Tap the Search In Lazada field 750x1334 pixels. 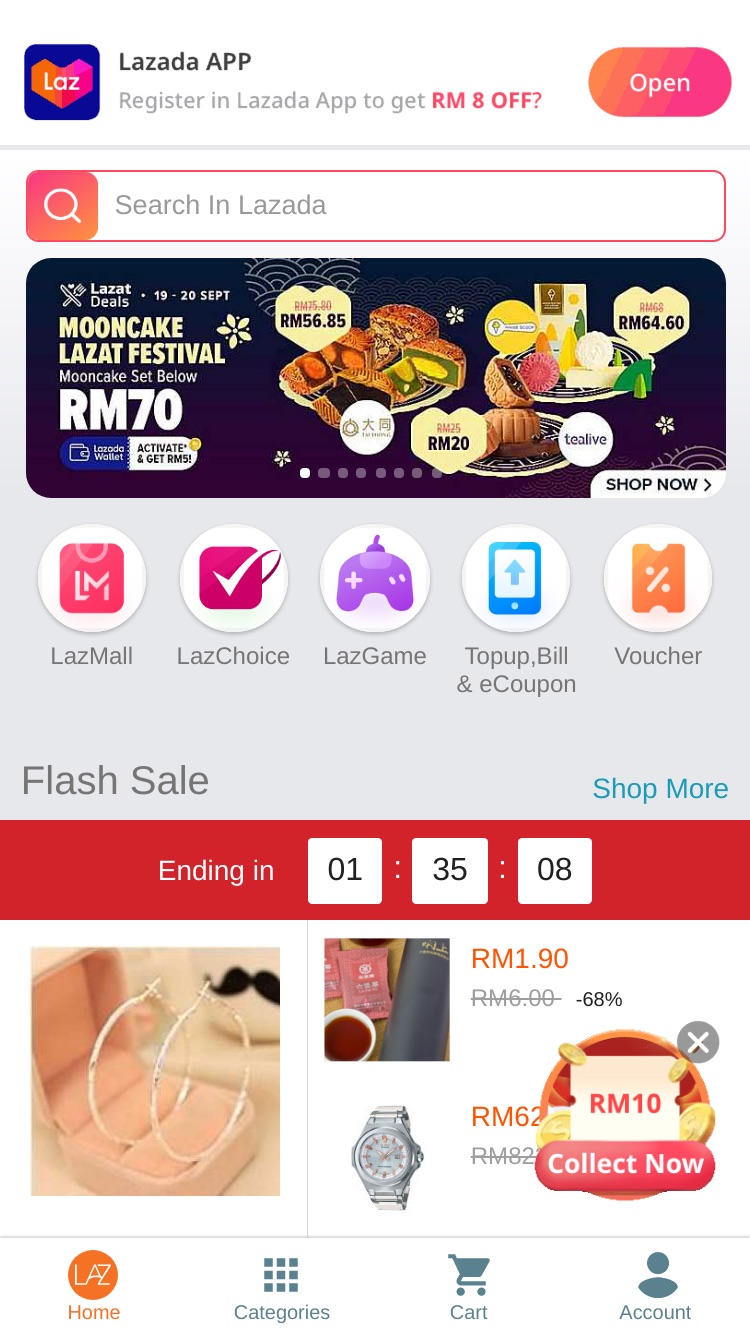point(410,206)
